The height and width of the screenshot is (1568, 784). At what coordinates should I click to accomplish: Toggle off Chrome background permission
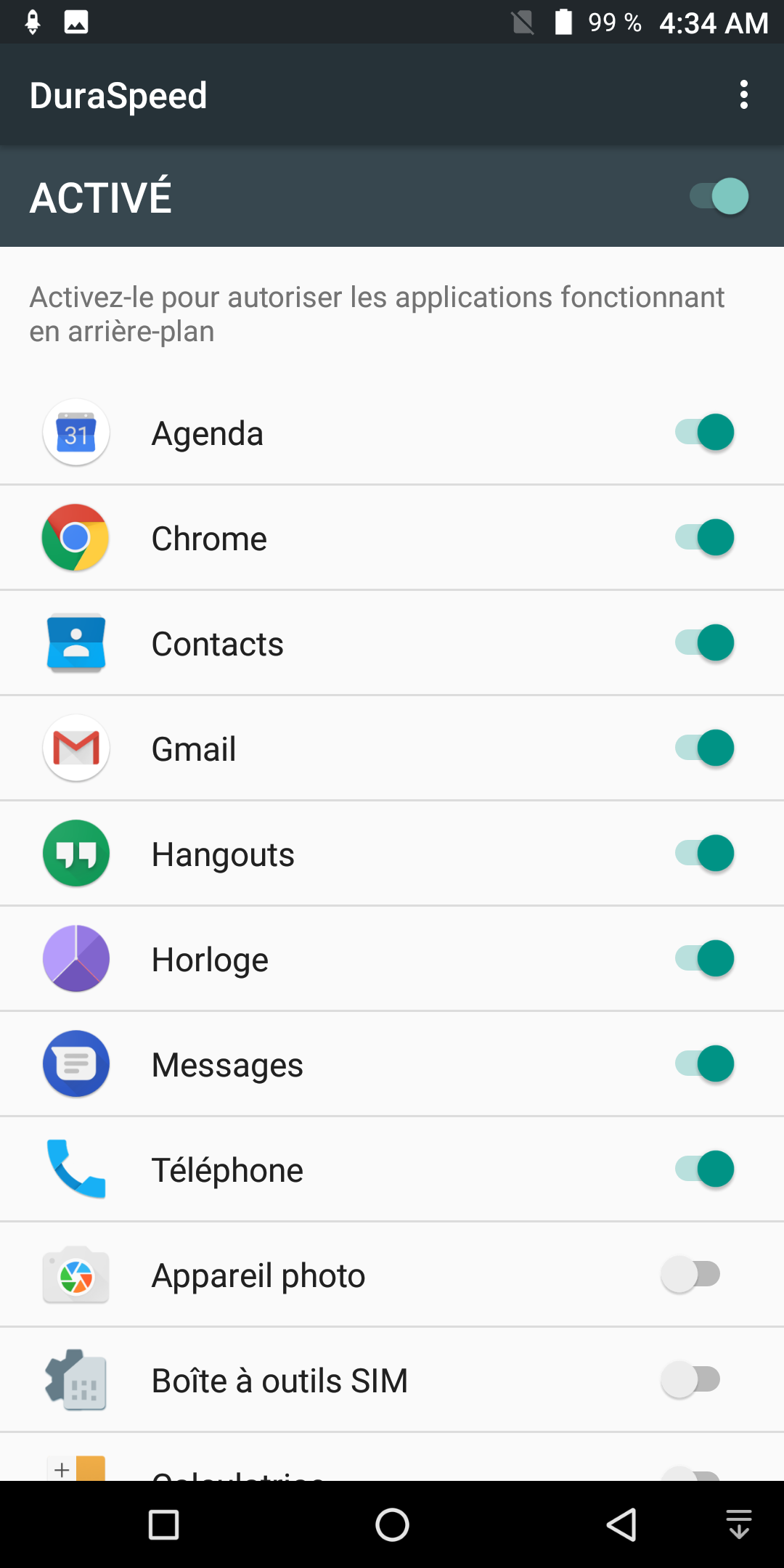[704, 538]
